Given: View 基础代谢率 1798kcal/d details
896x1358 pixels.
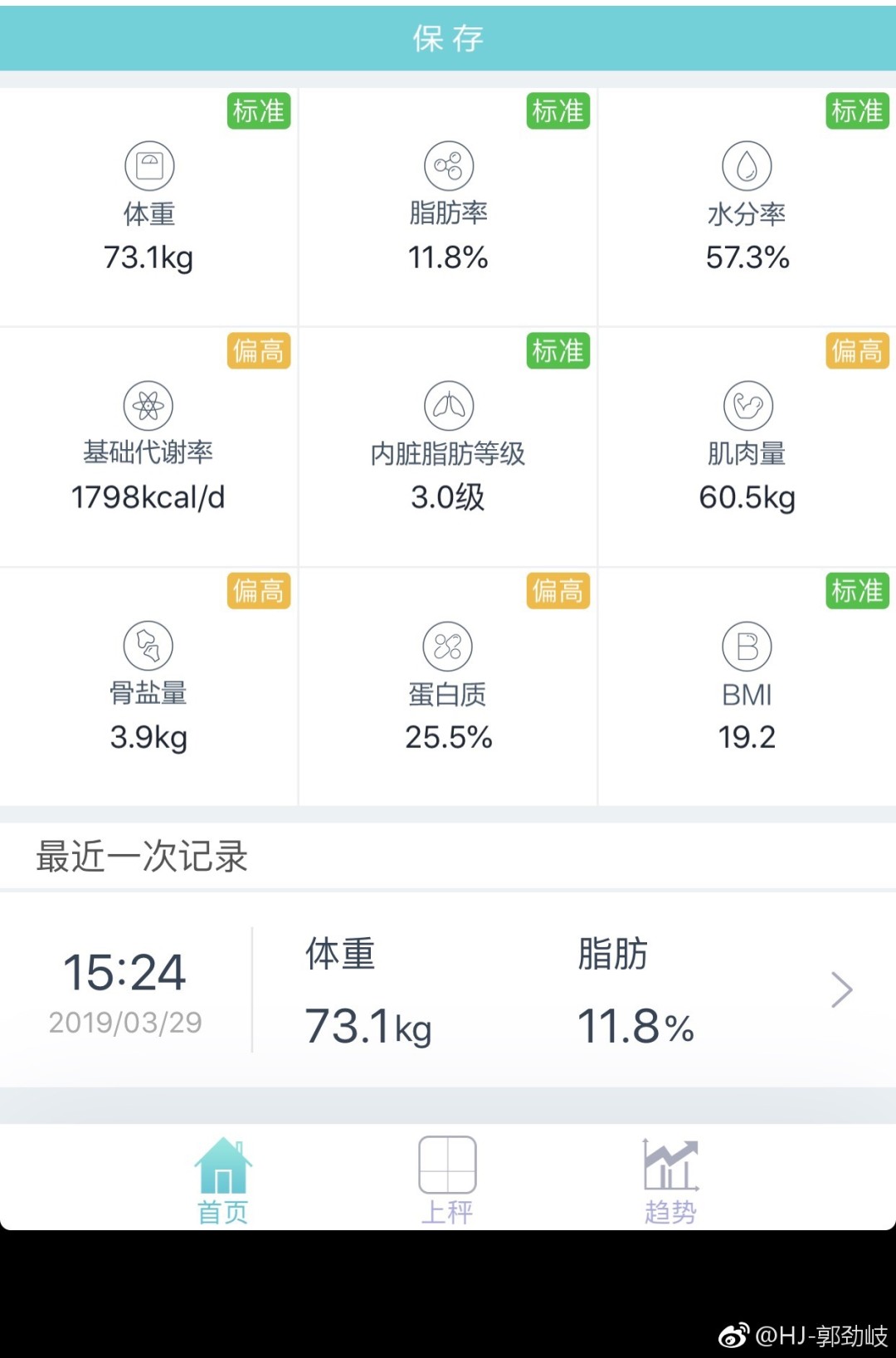Looking at the screenshot, I should (149, 448).
